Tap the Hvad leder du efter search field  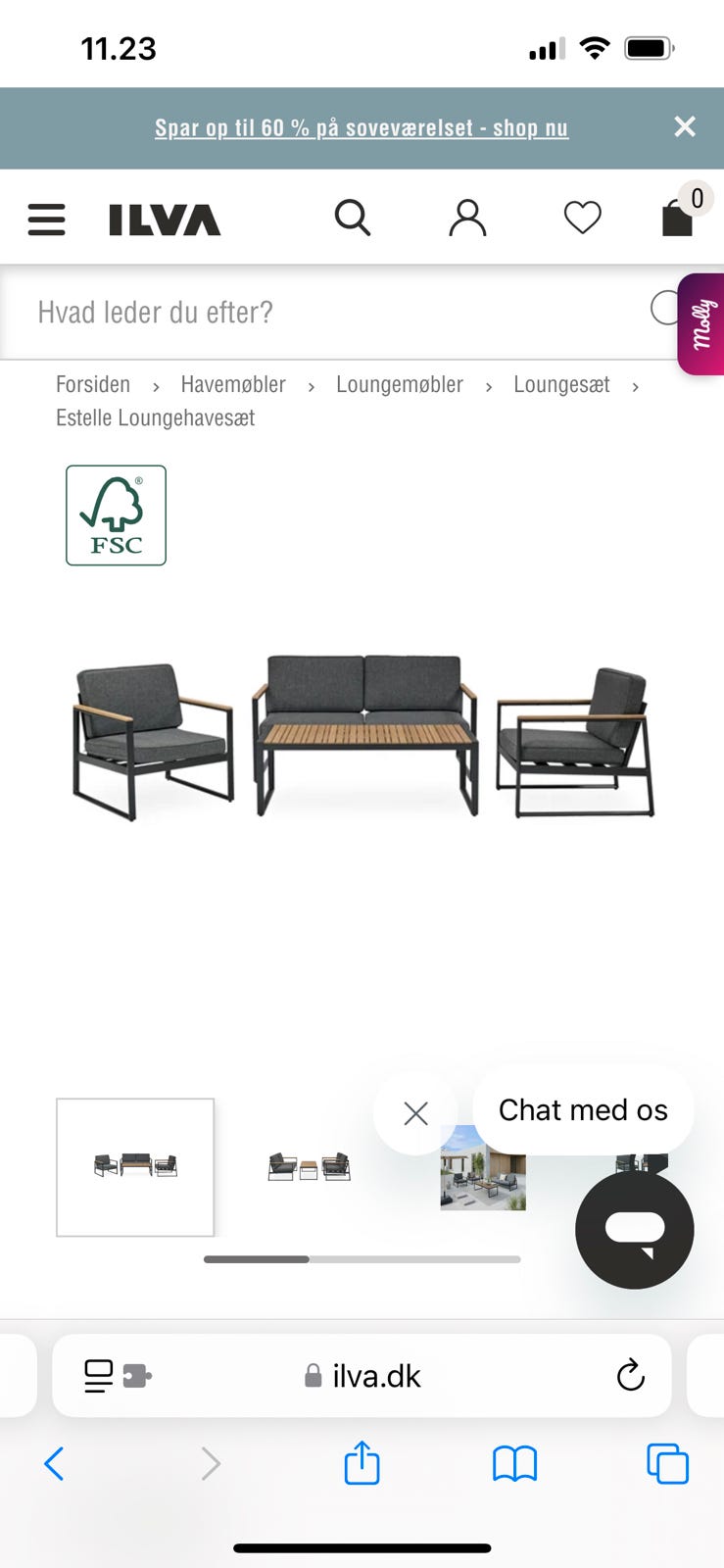(294, 312)
